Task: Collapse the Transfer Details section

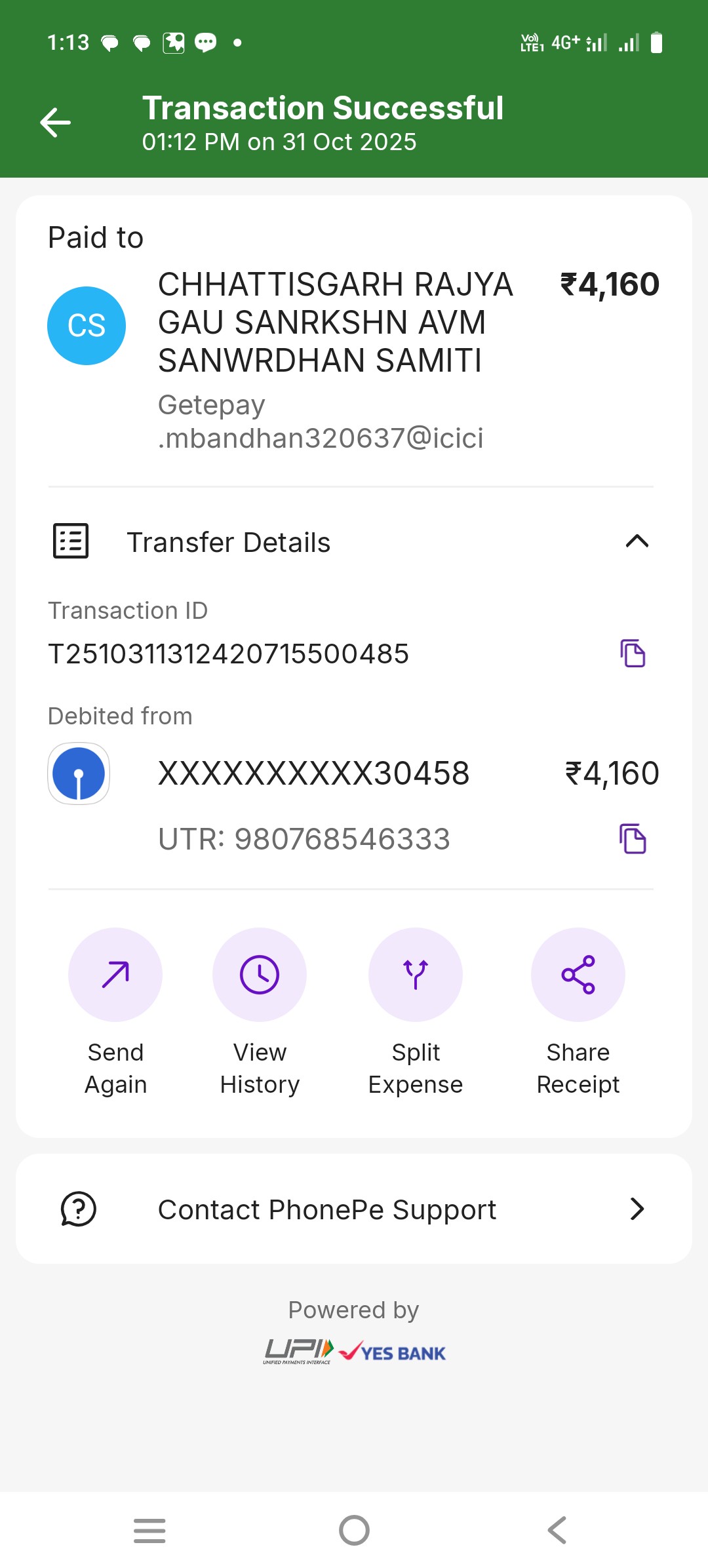Action: (637, 541)
